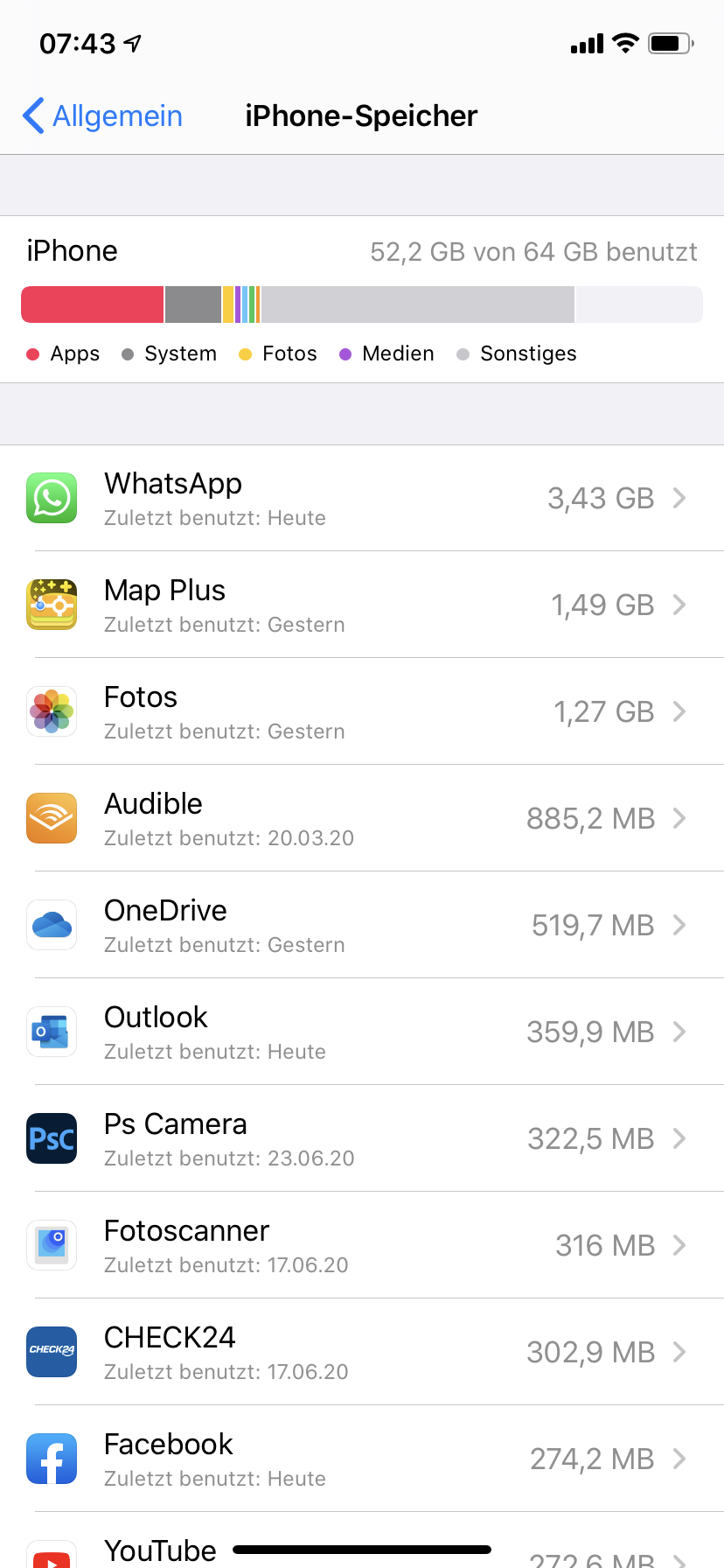724x1568 pixels.
Task: Open the OneDrive storage entry
Action: click(x=362, y=926)
